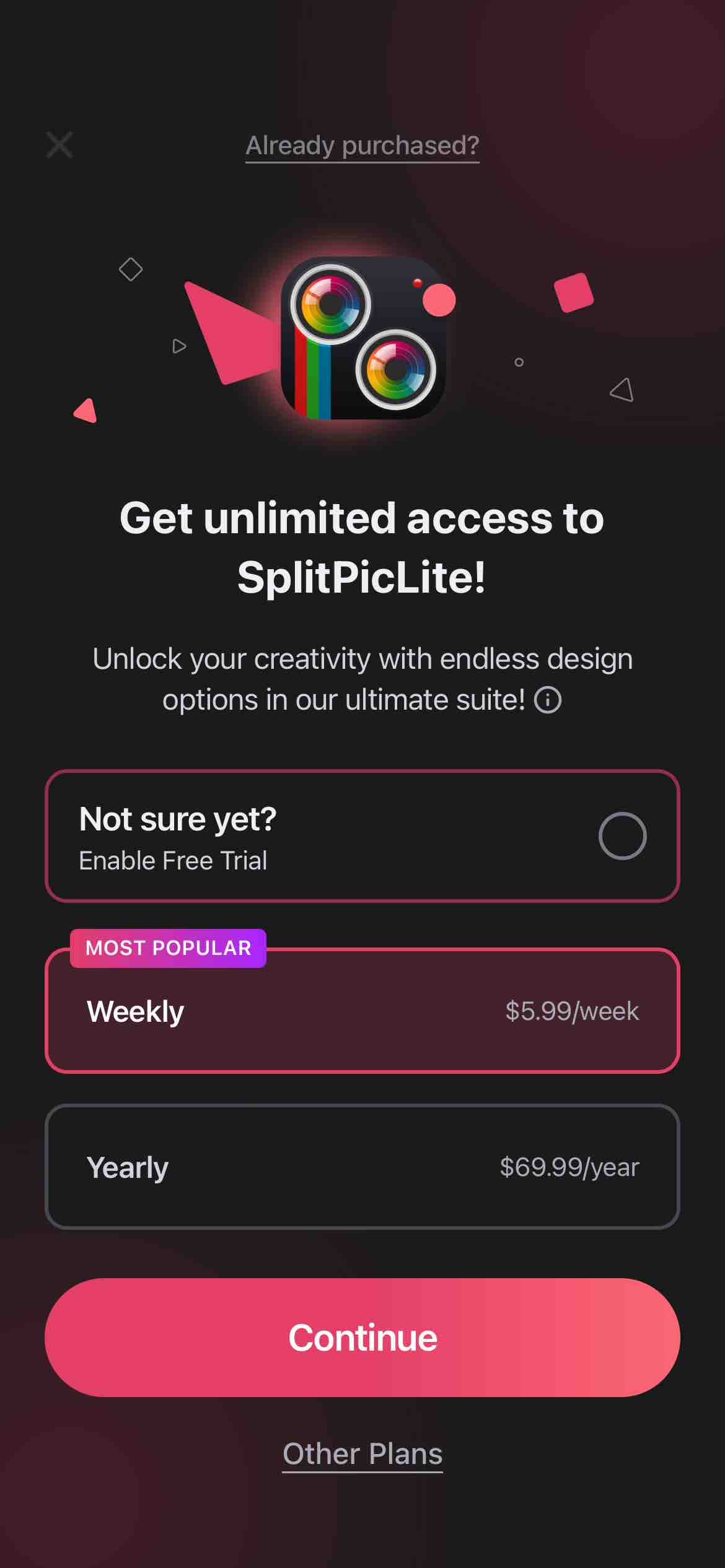Viewport: 725px width, 1568px height.
Task: View Other Plans
Action: pyautogui.click(x=362, y=1453)
